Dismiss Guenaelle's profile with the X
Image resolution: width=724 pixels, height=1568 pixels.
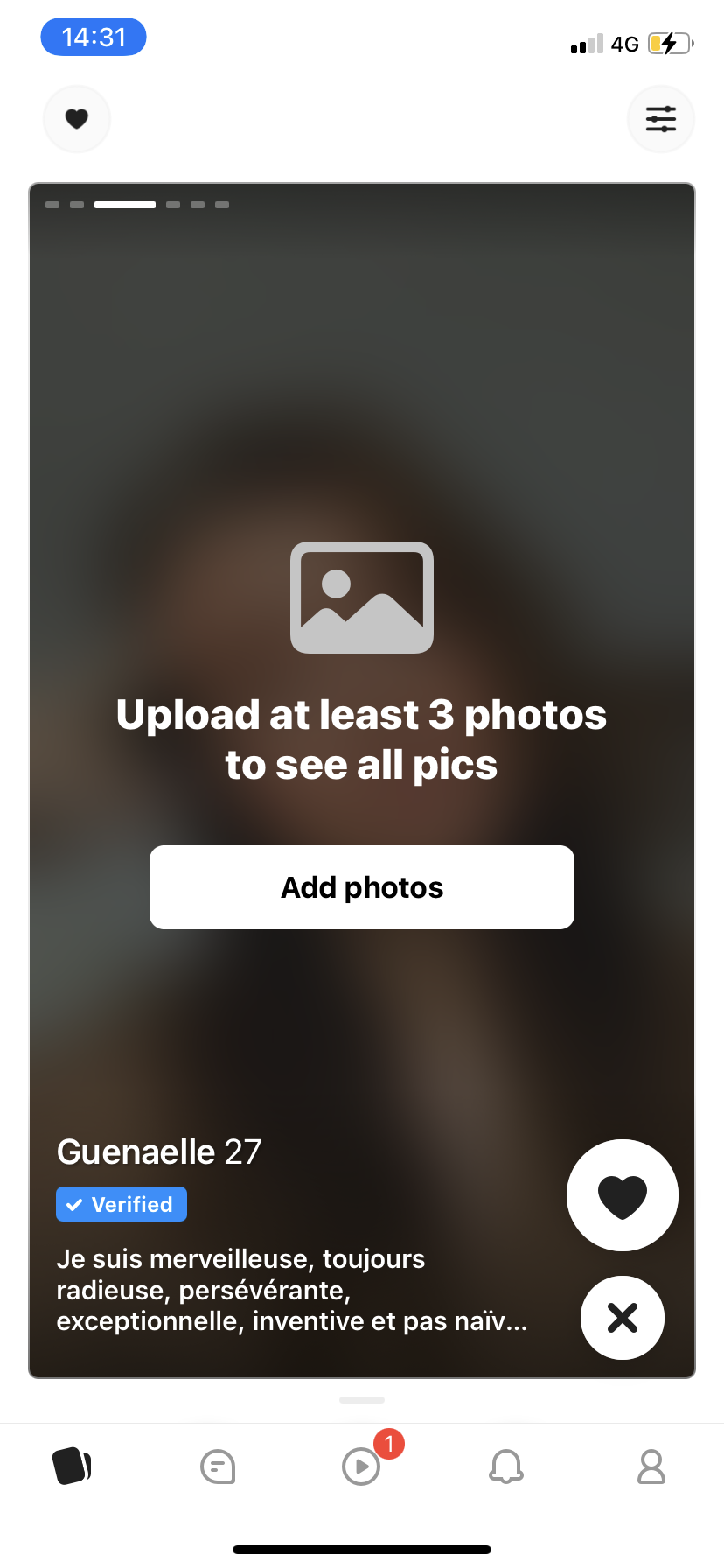click(623, 1318)
